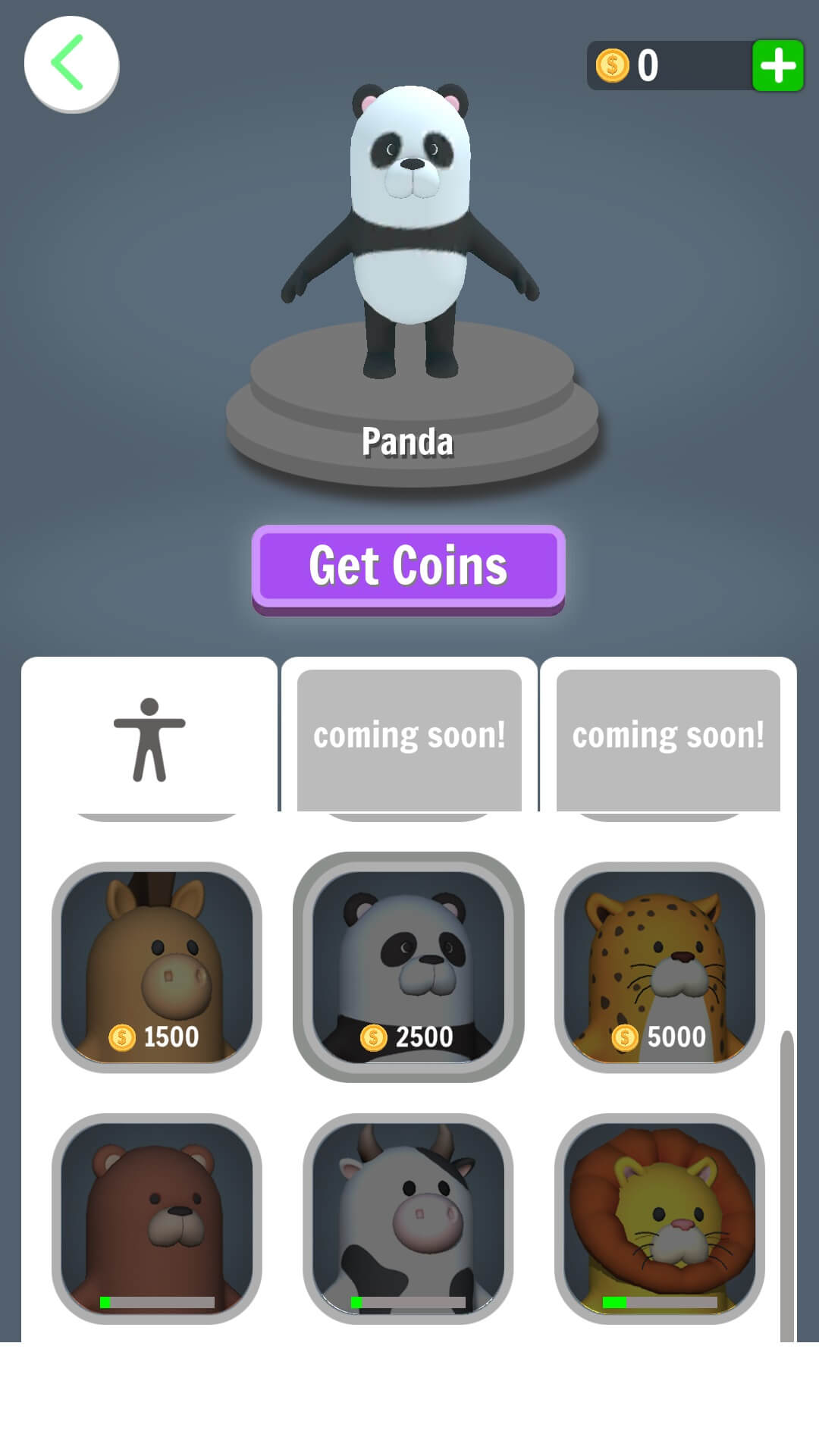819x1456 pixels.
Task: Tap the green plus to add coins
Action: pyautogui.click(x=778, y=66)
